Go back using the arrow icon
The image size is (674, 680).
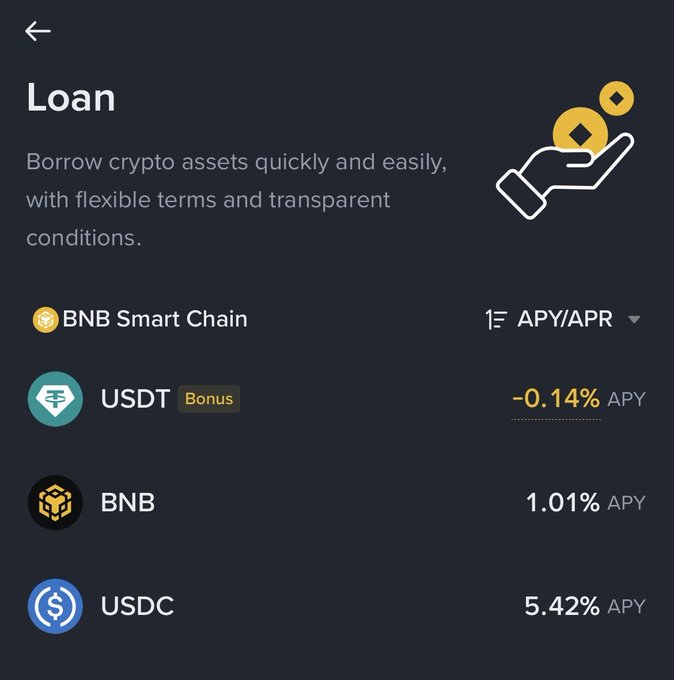(x=38, y=31)
